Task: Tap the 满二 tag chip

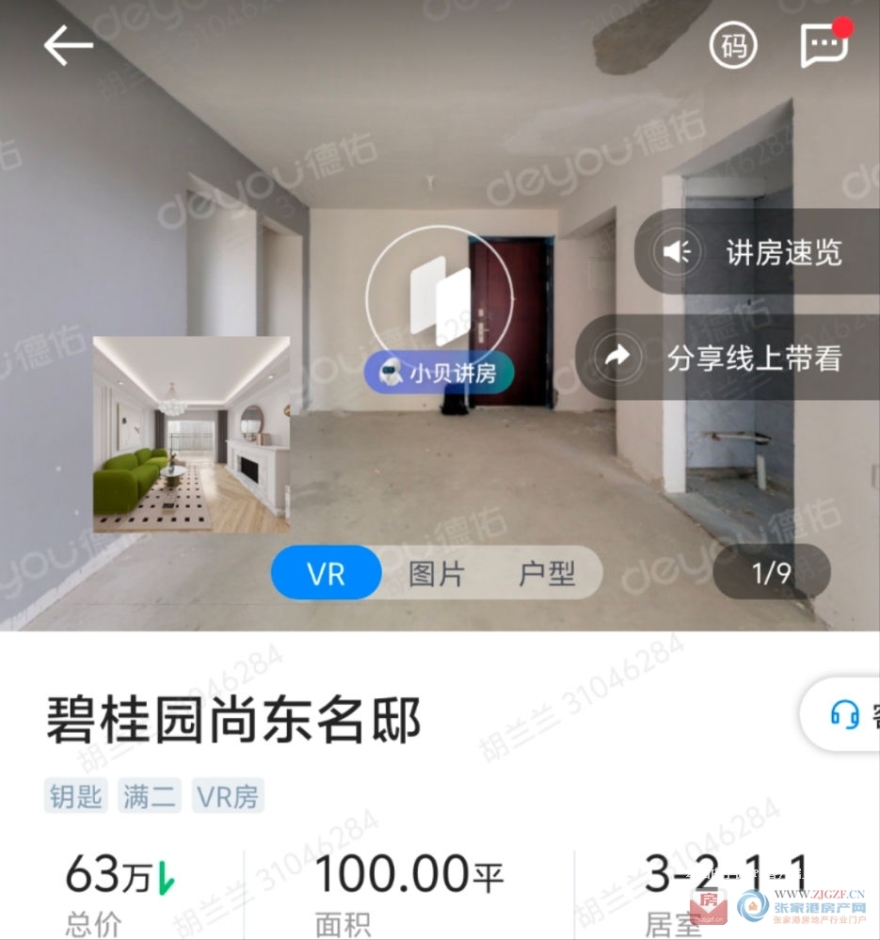Action: click(x=149, y=796)
